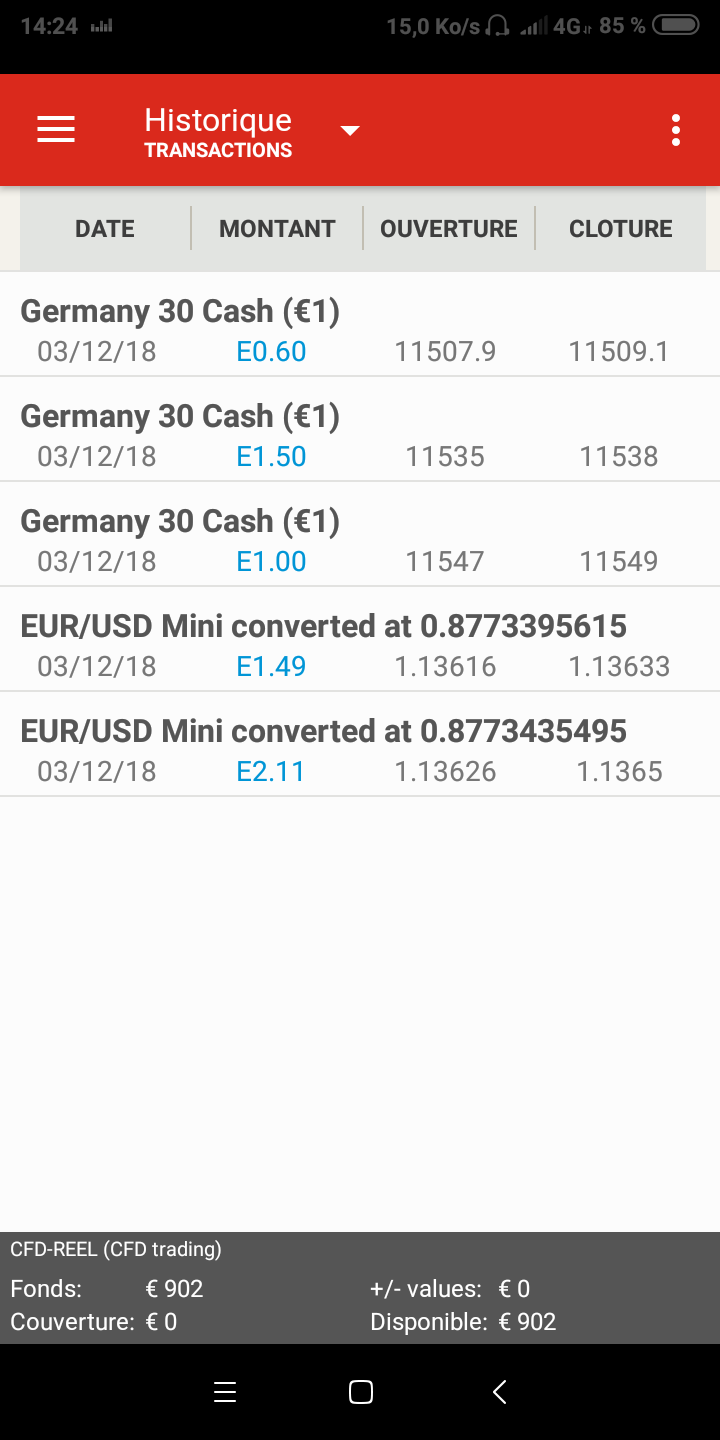Open the EUR/USD Mini E1.49 transaction
720x1440 pixels.
(360, 645)
